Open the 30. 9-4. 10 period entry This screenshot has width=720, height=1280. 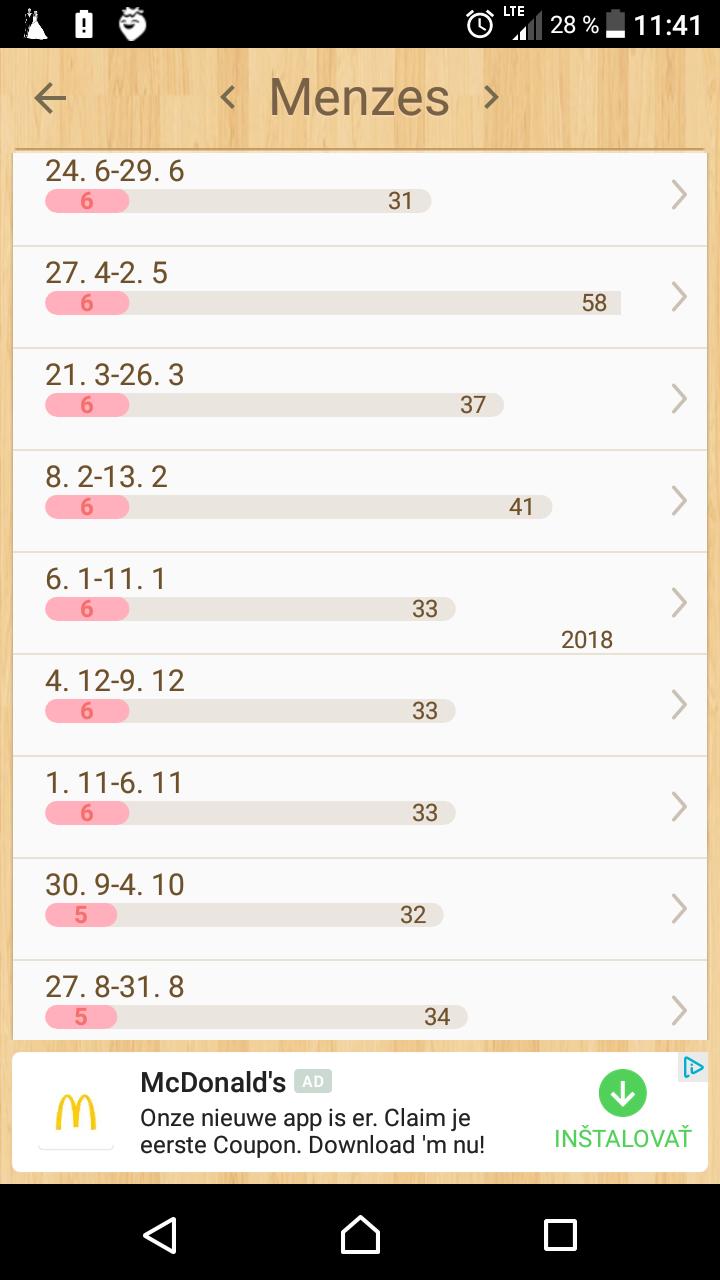[360, 909]
